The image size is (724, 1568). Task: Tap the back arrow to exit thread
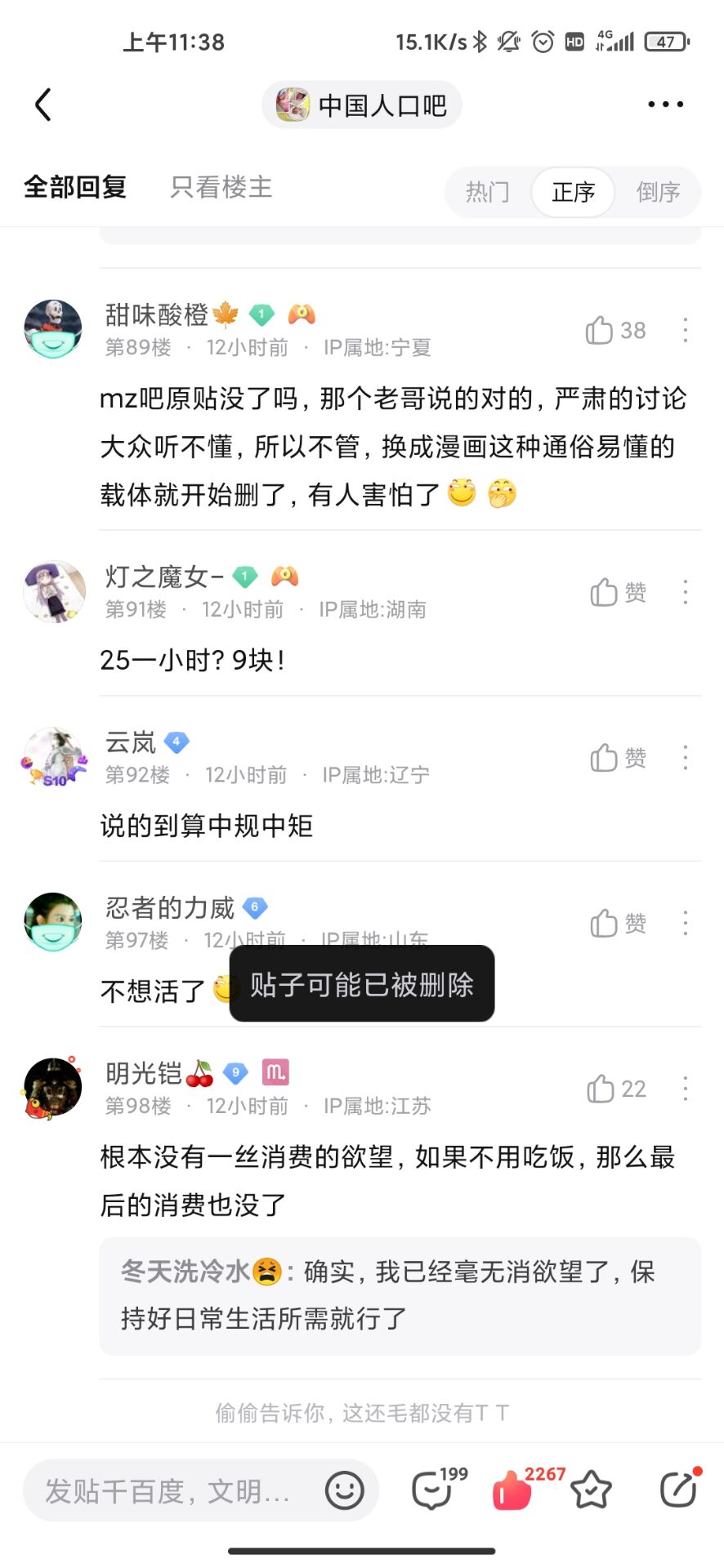(x=42, y=105)
